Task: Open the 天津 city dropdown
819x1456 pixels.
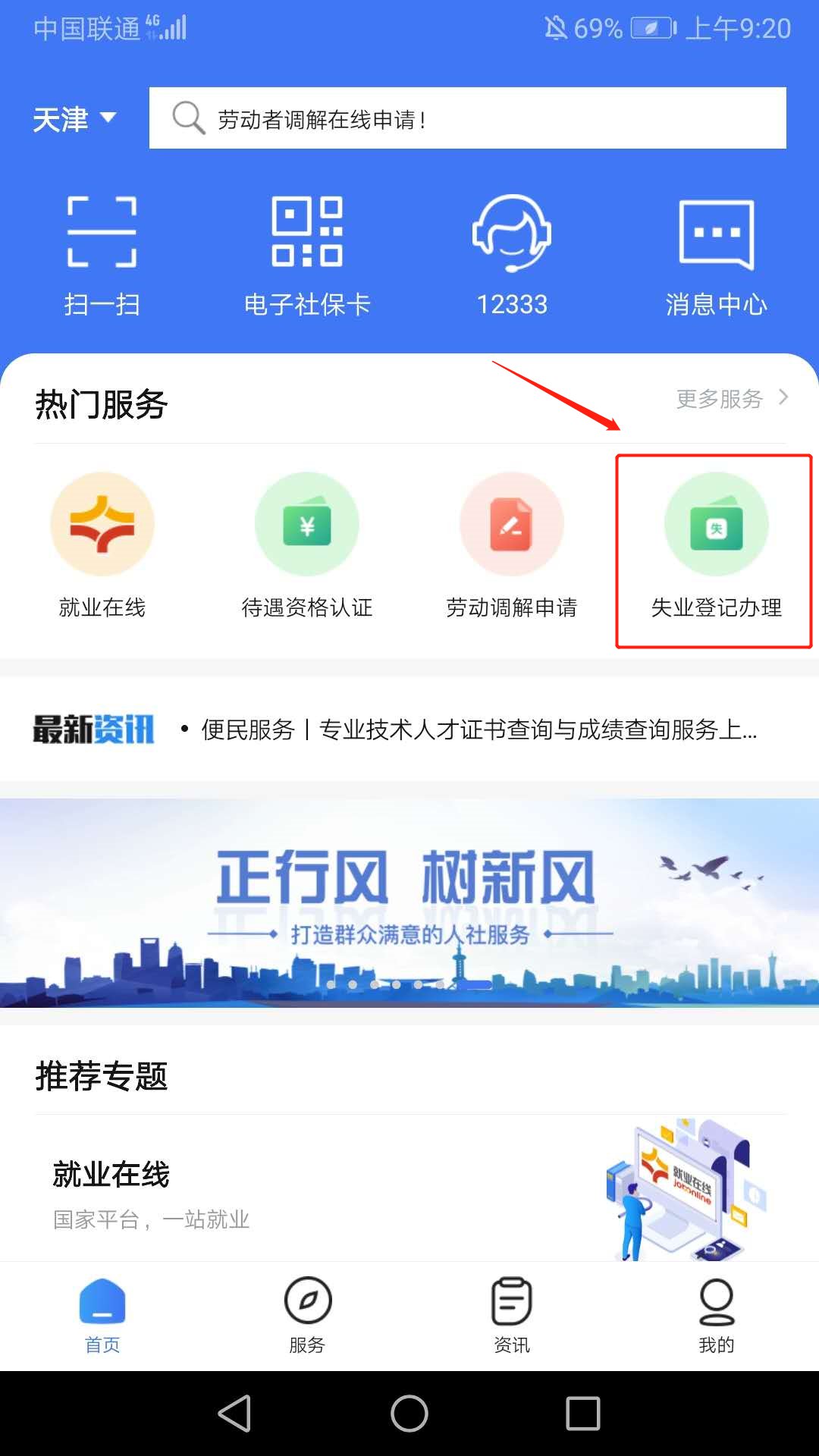Action: [74, 119]
